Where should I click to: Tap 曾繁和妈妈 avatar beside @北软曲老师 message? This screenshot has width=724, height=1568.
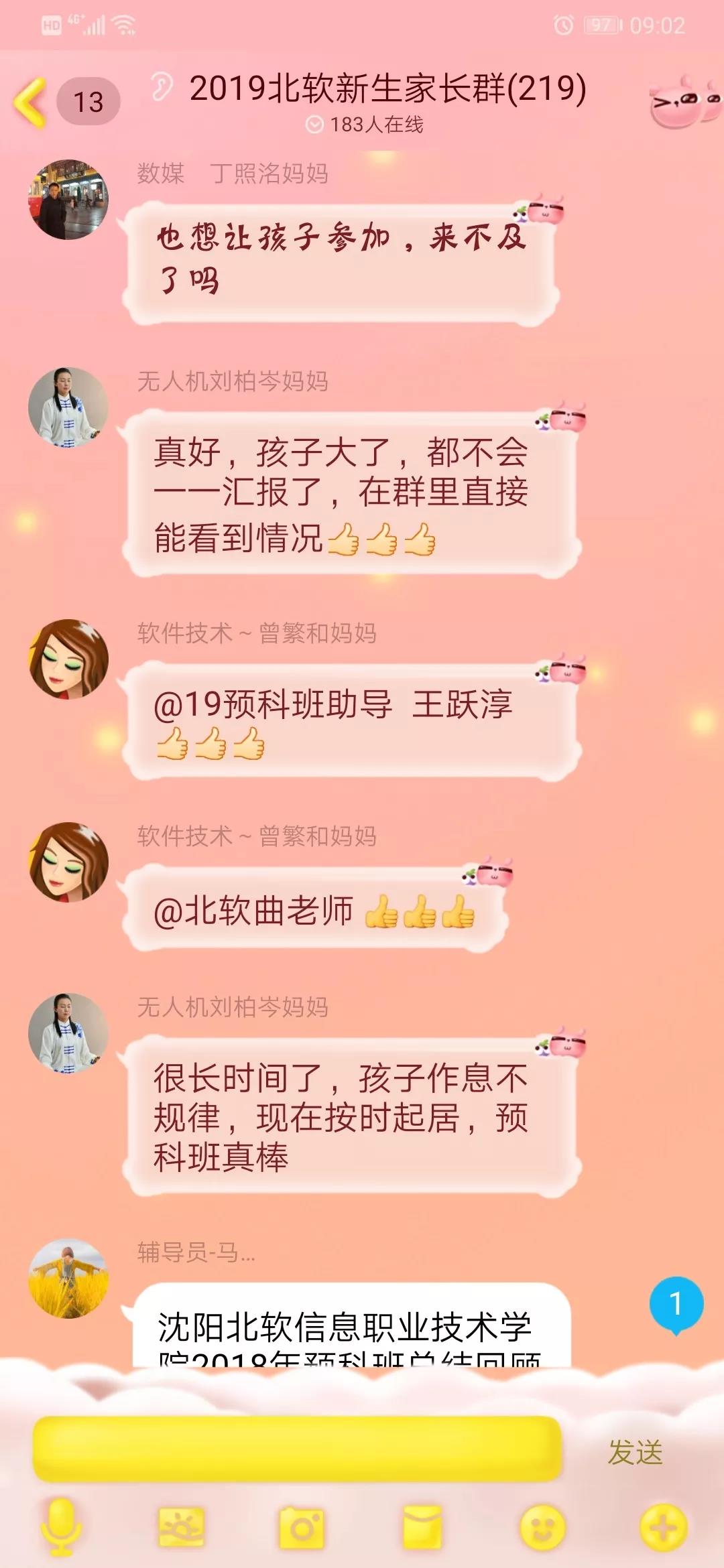pos(68,862)
